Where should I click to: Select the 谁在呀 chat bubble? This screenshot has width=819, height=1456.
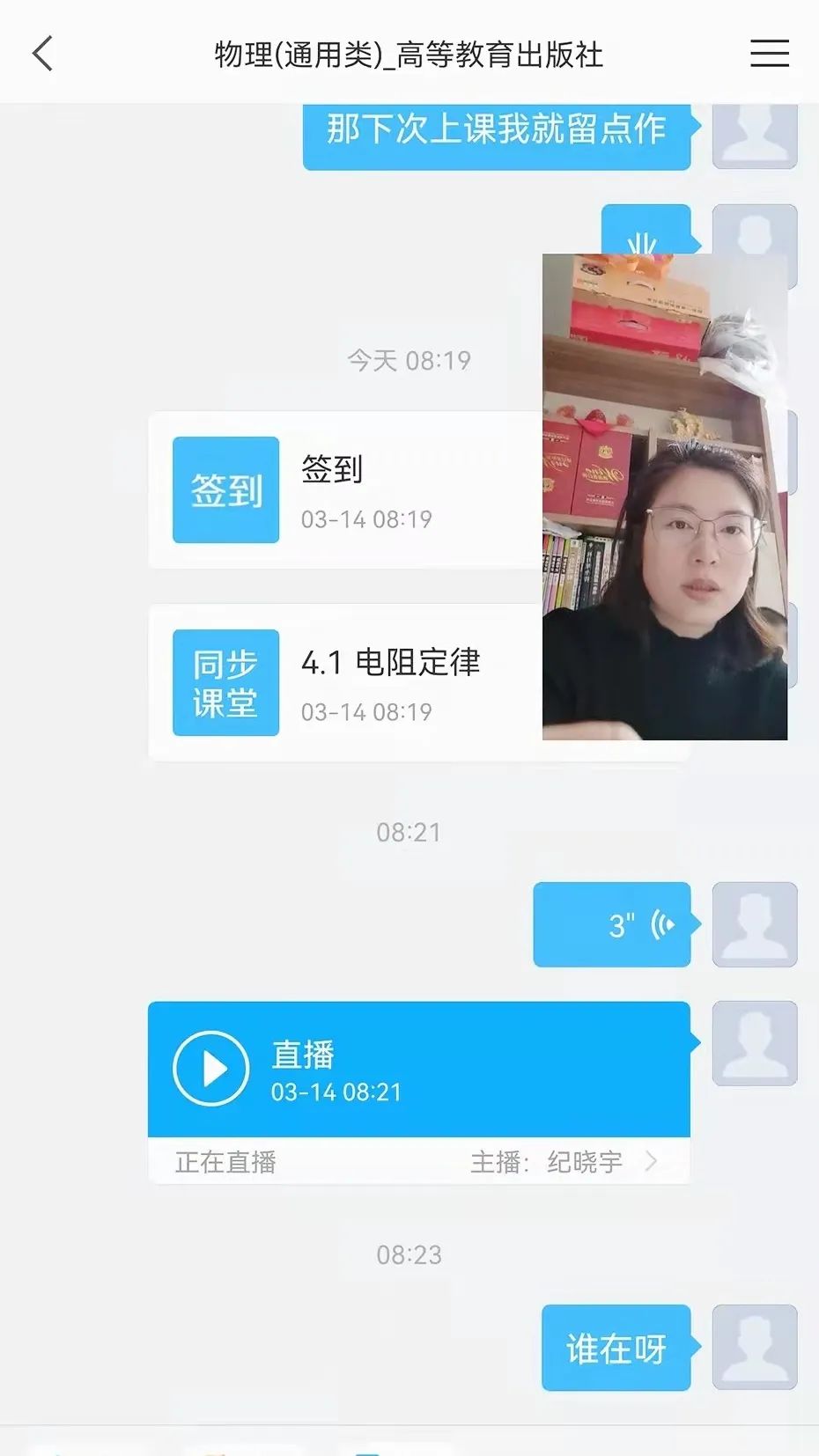[x=615, y=1349]
